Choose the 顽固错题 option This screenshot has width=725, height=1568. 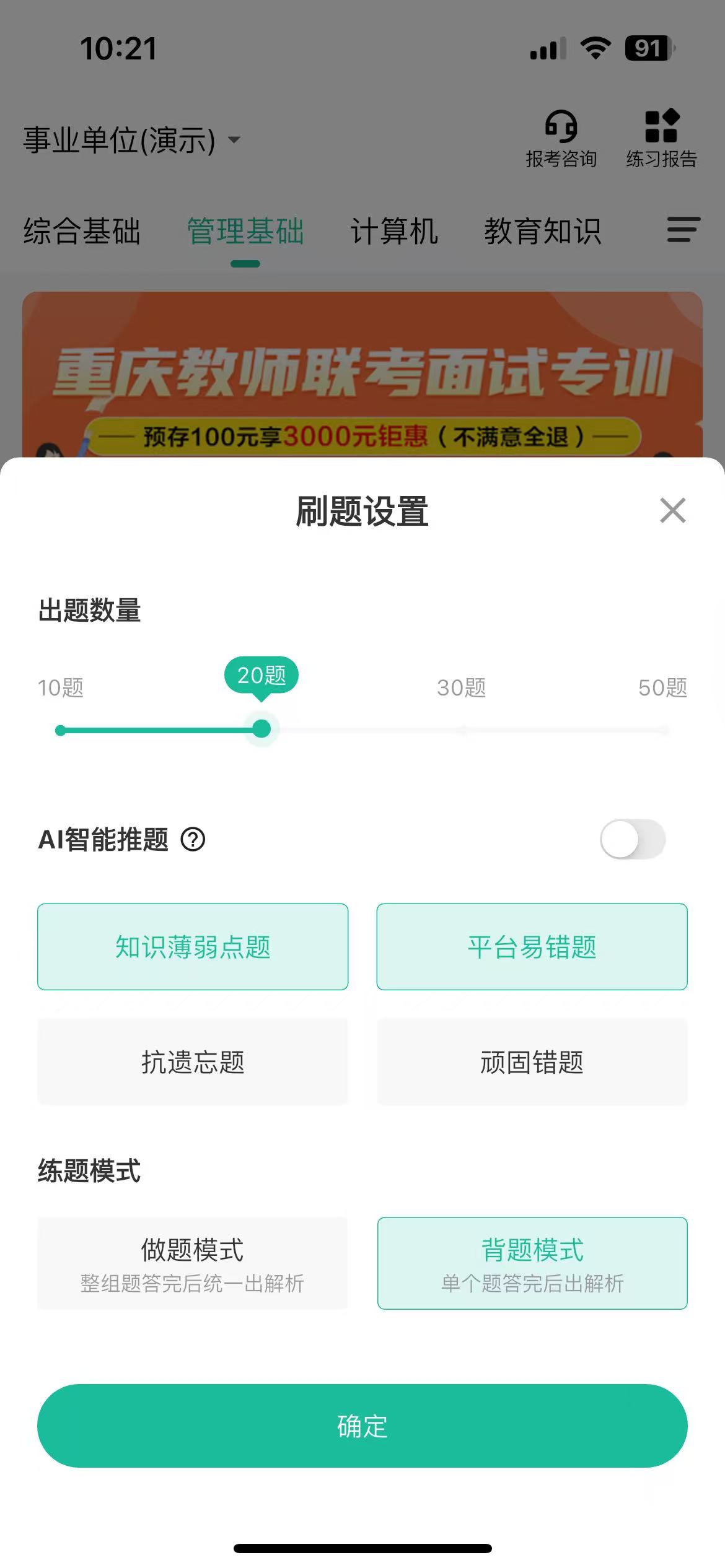532,1061
